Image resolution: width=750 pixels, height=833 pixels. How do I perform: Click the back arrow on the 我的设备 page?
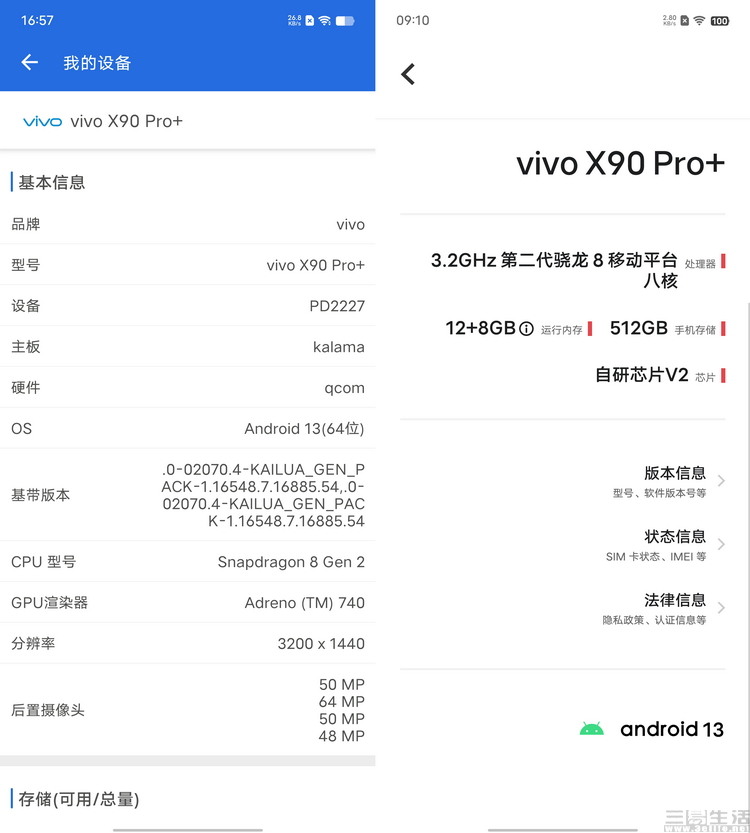click(x=30, y=62)
